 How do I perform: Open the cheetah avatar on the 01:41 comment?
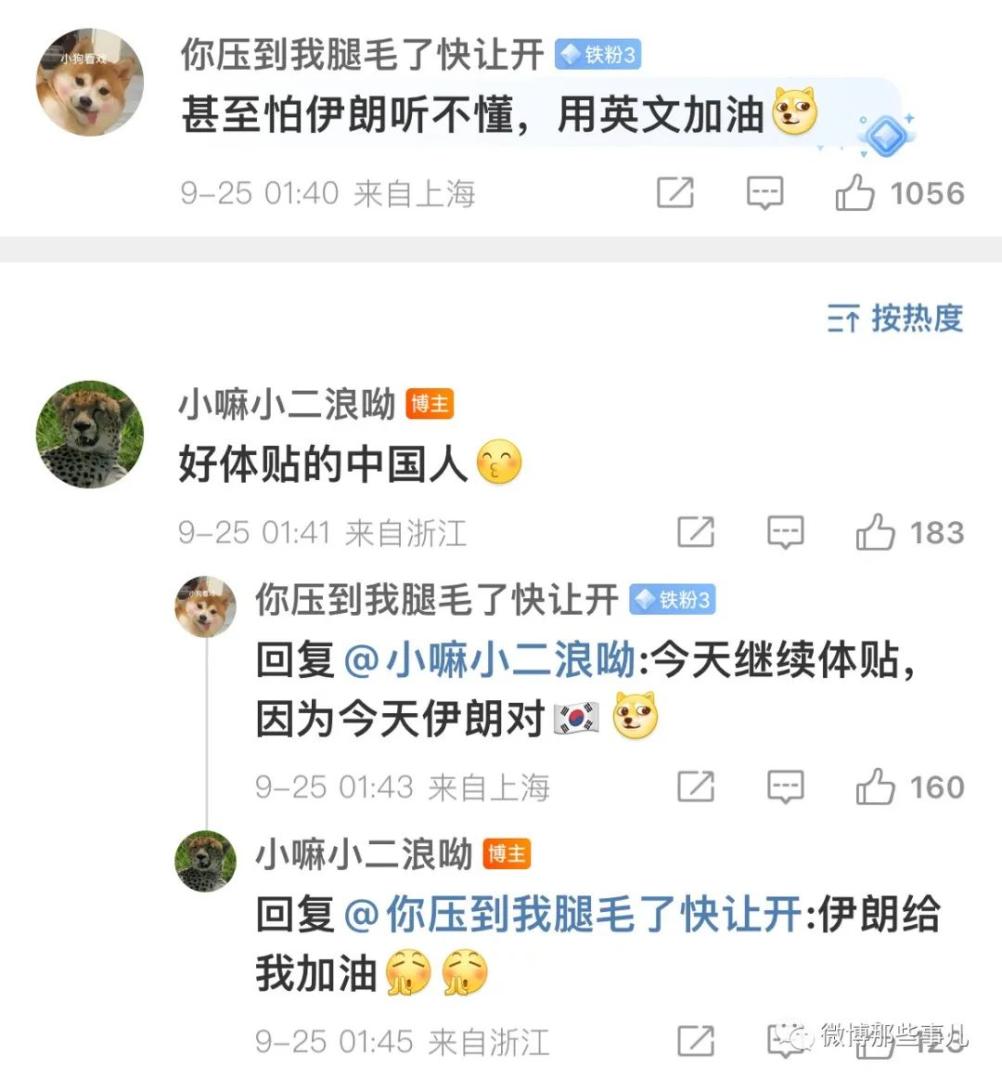[90, 434]
